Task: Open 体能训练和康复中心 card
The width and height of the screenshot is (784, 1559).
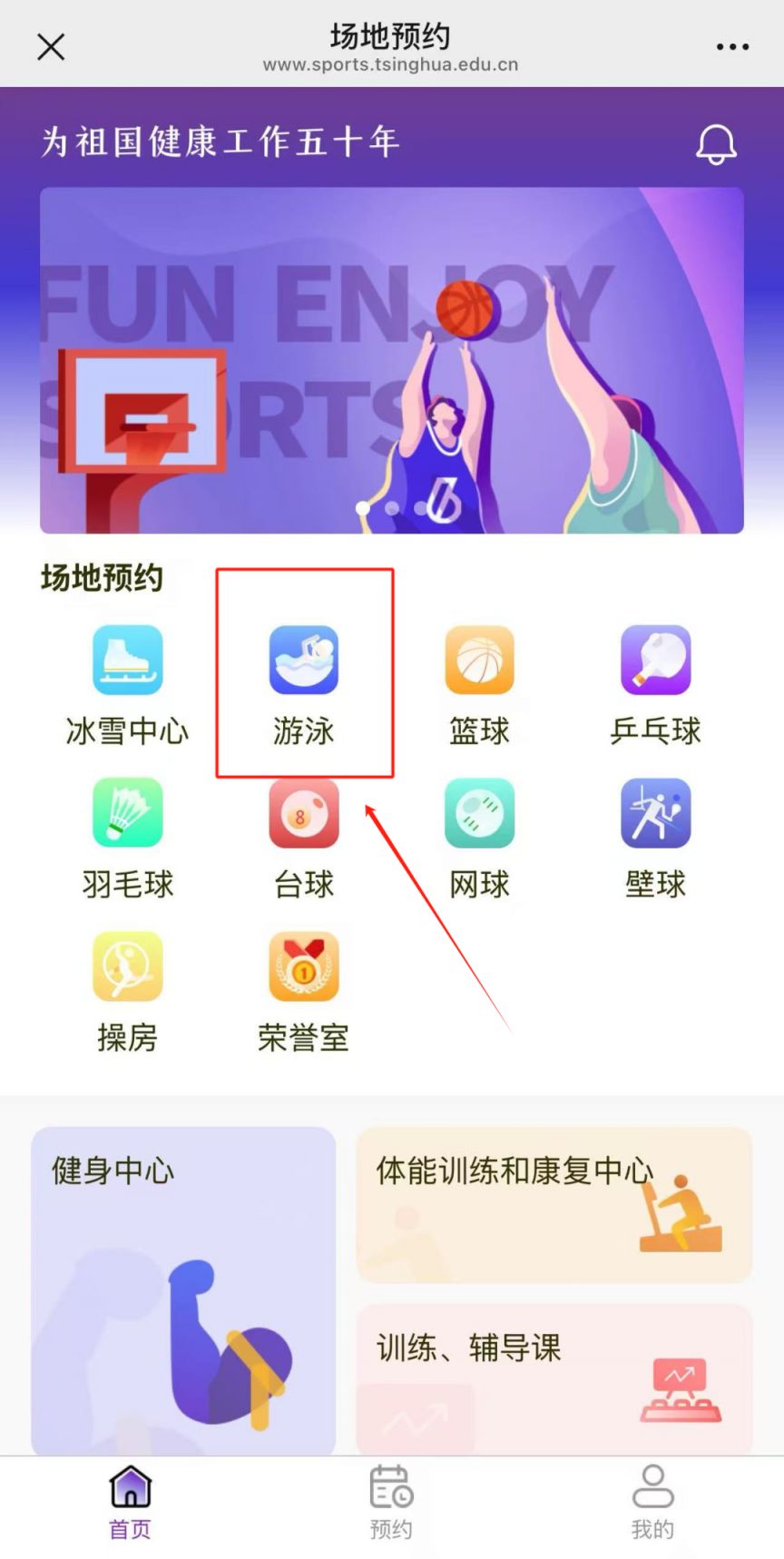Action: tap(554, 1204)
